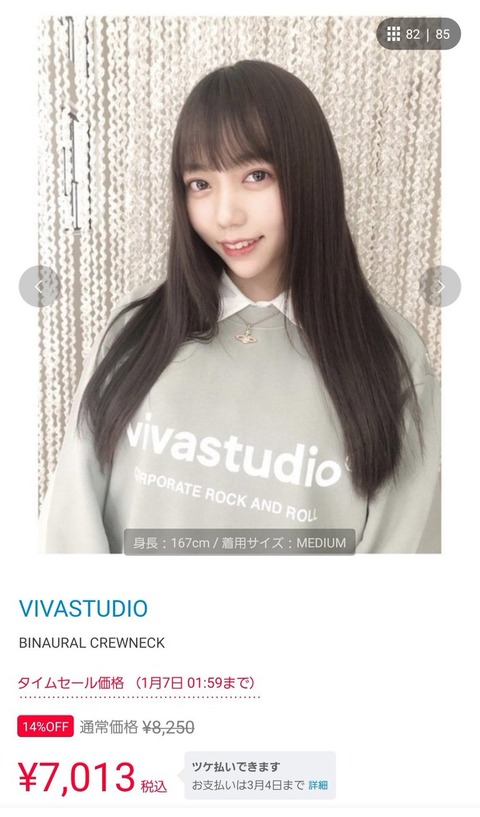The width and height of the screenshot is (480, 817).
Task: Open 詳細 for ツケ払い payment info
Action: (318, 785)
